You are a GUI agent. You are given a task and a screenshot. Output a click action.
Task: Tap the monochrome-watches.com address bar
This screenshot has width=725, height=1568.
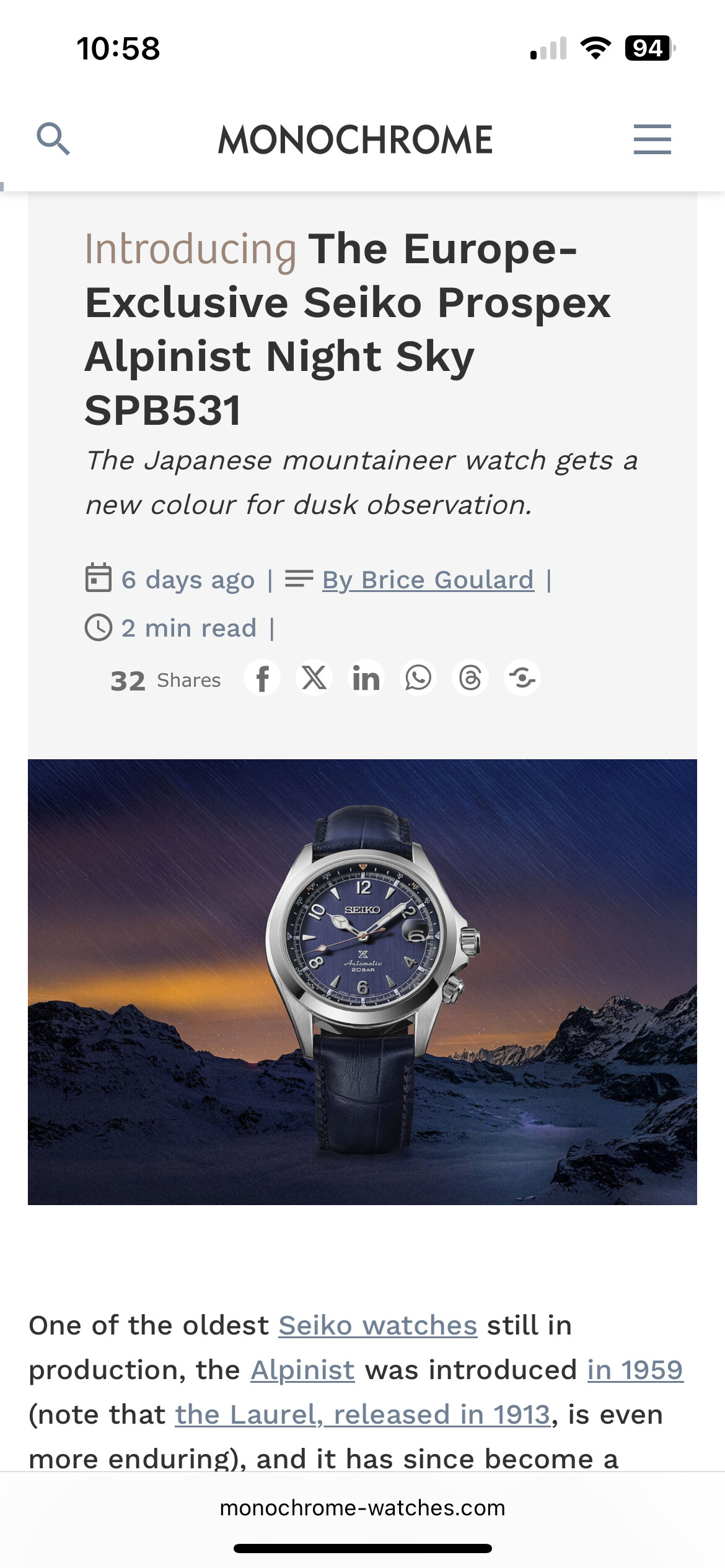click(x=362, y=1508)
